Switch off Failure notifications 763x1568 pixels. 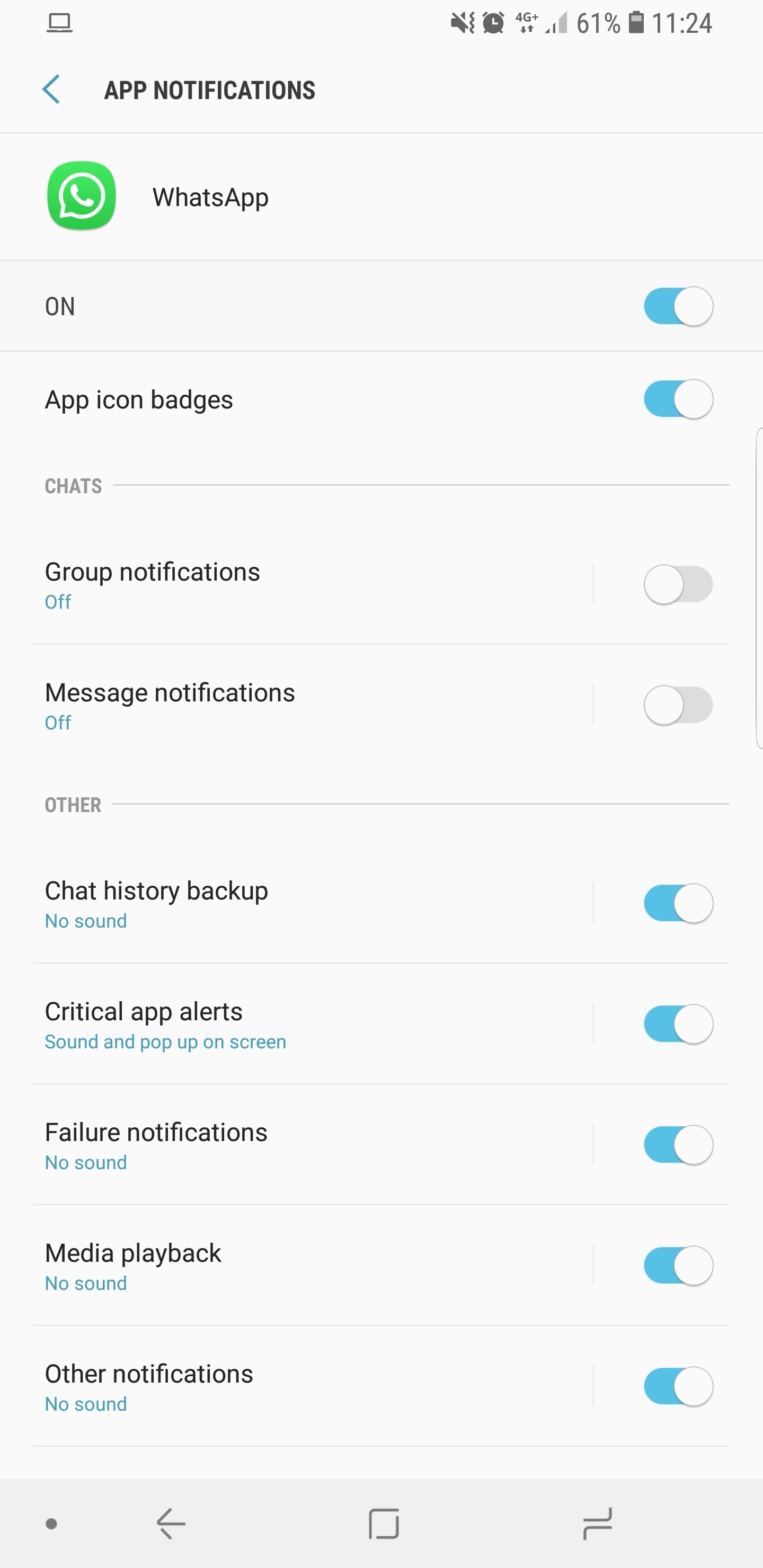click(x=678, y=1145)
